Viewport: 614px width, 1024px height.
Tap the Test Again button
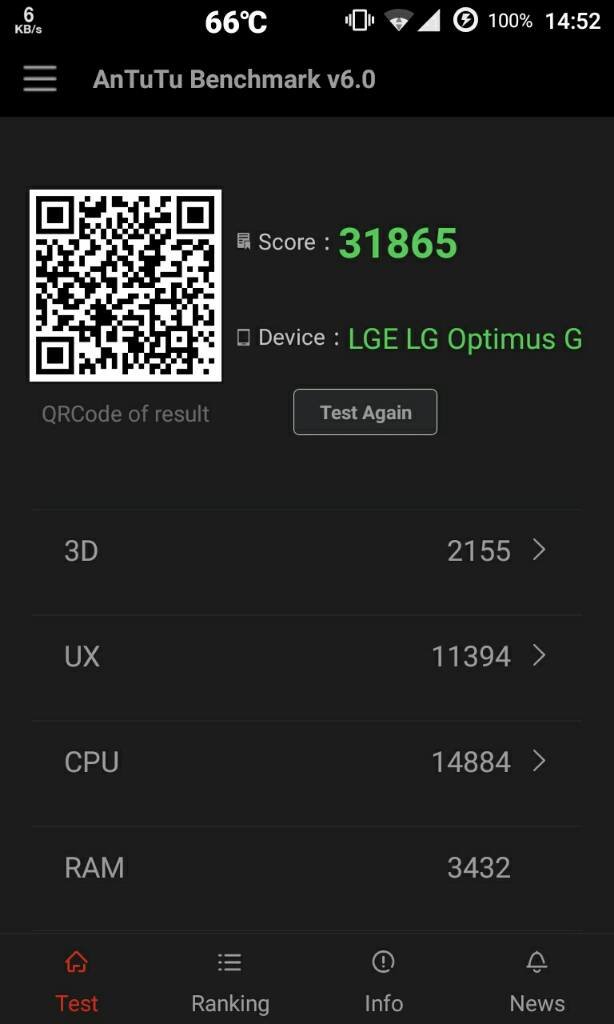pyautogui.click(x=365, y=412)
